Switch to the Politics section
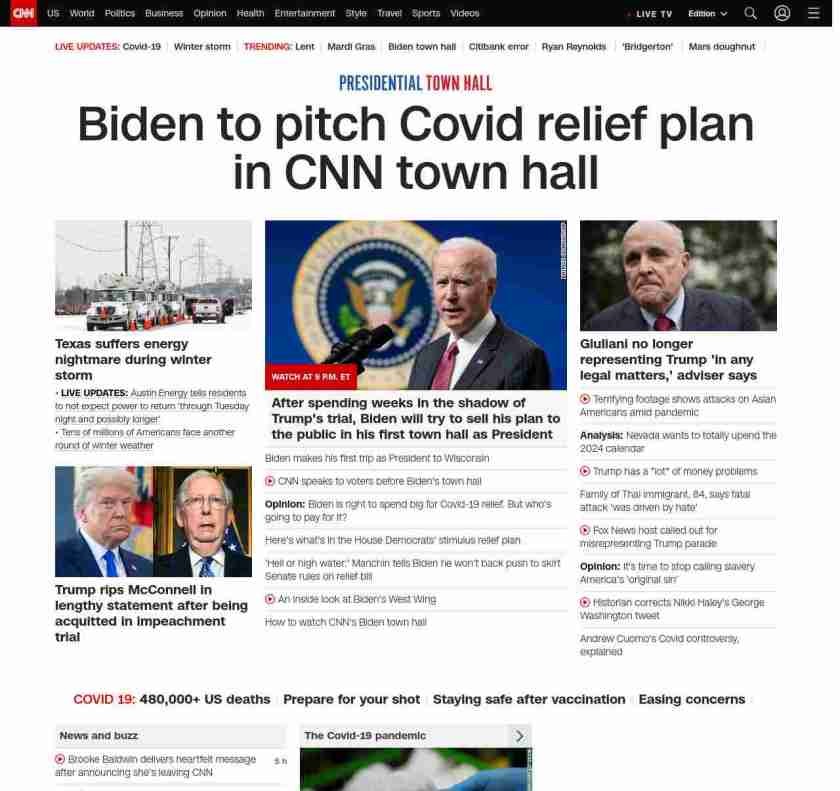This screenshot has height=791, width=840. [119, 13]
